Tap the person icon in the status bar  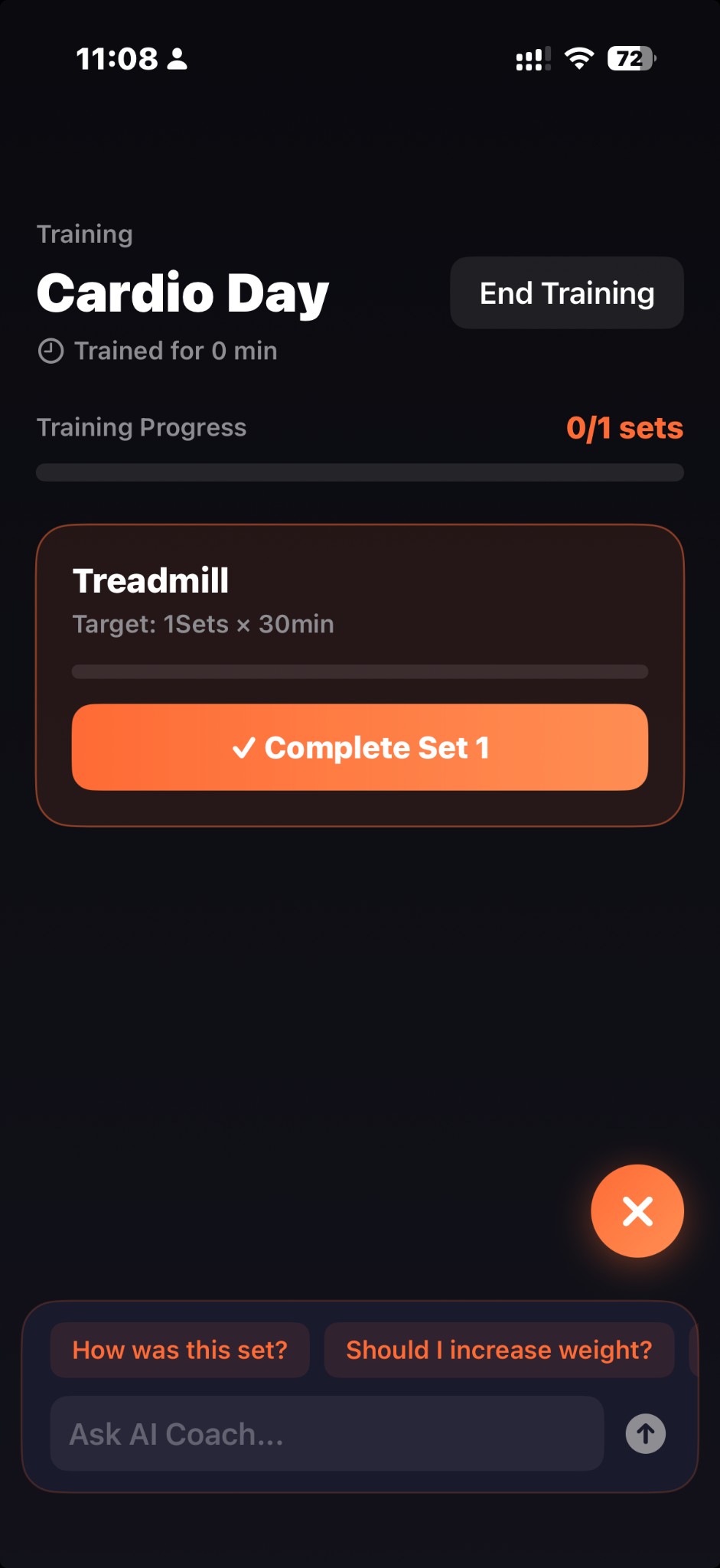[178, 59]
